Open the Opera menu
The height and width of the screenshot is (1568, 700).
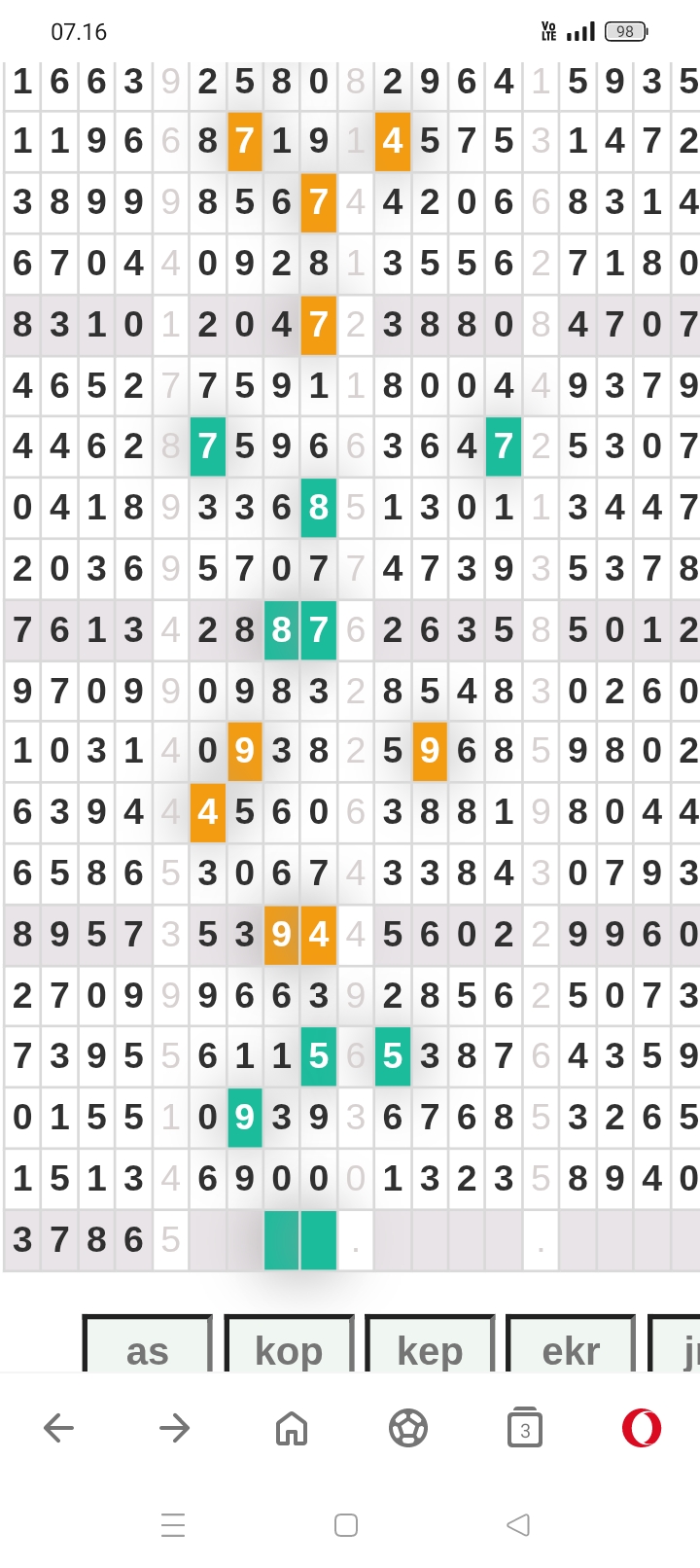click(642, 1428)
